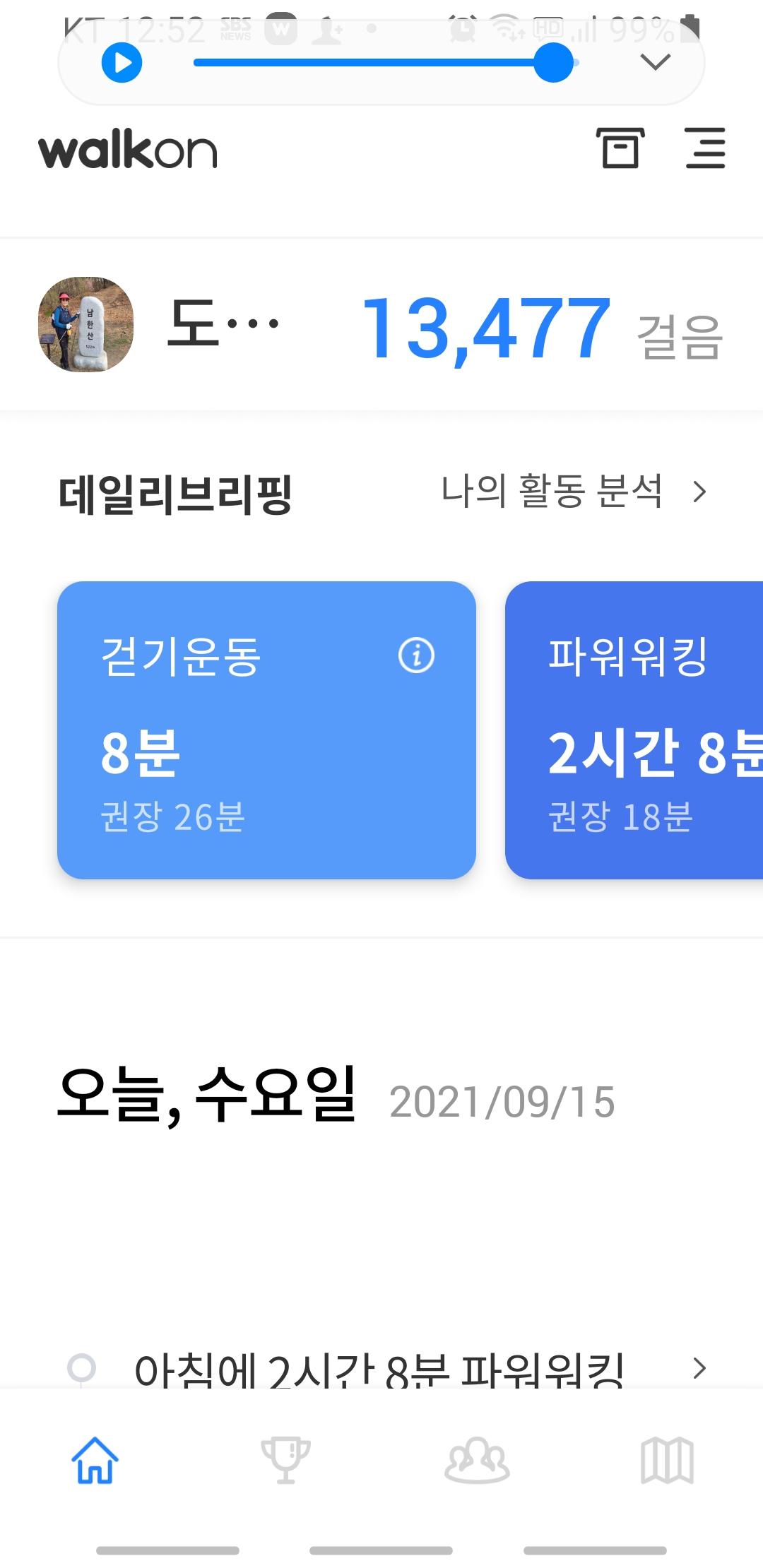Open 나의 활동 분석
Image resolution: width=763 pixels, height=1568 pixels.
(x=572, y=492)
